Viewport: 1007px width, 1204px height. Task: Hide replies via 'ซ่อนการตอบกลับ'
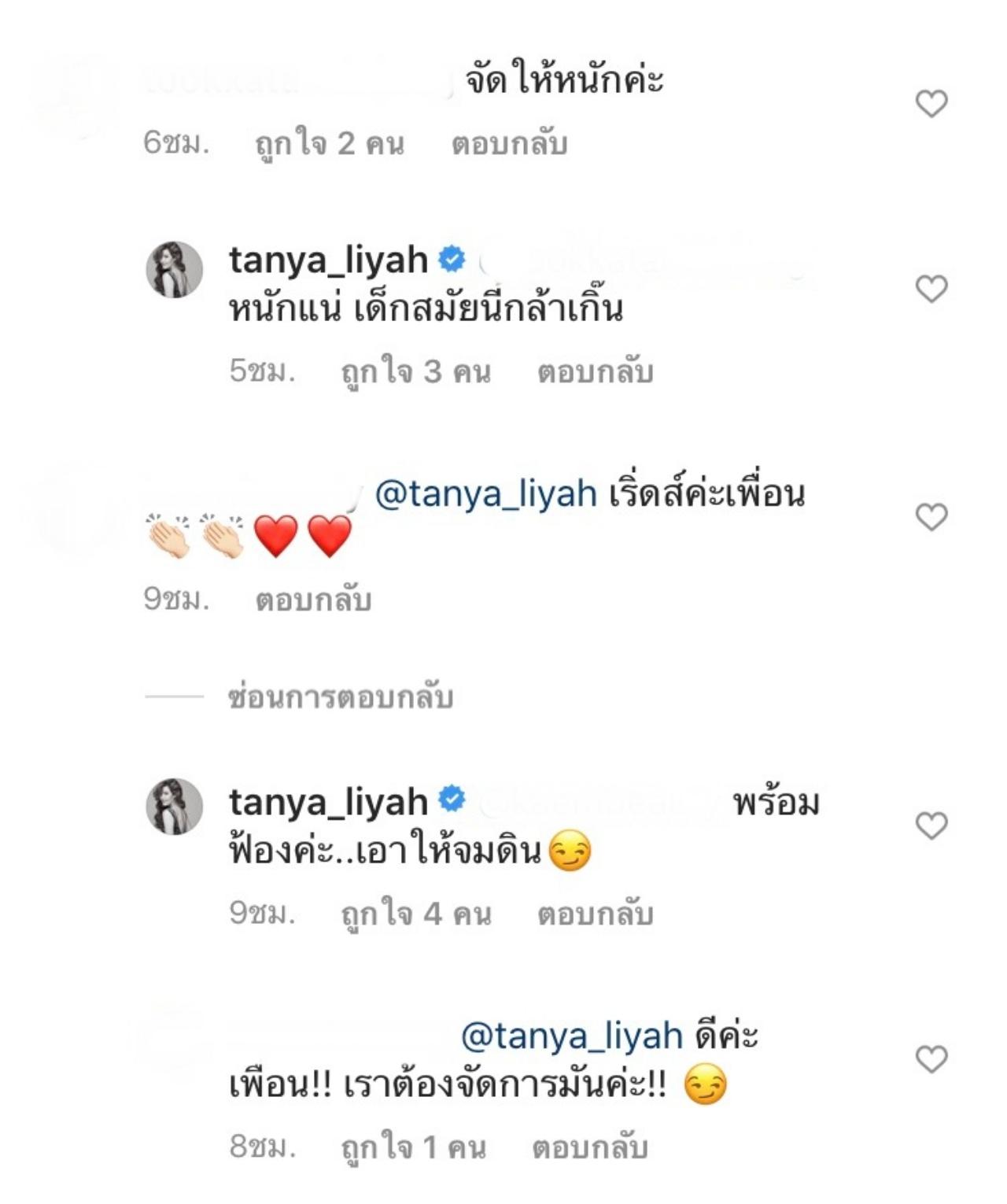point(340,697)
